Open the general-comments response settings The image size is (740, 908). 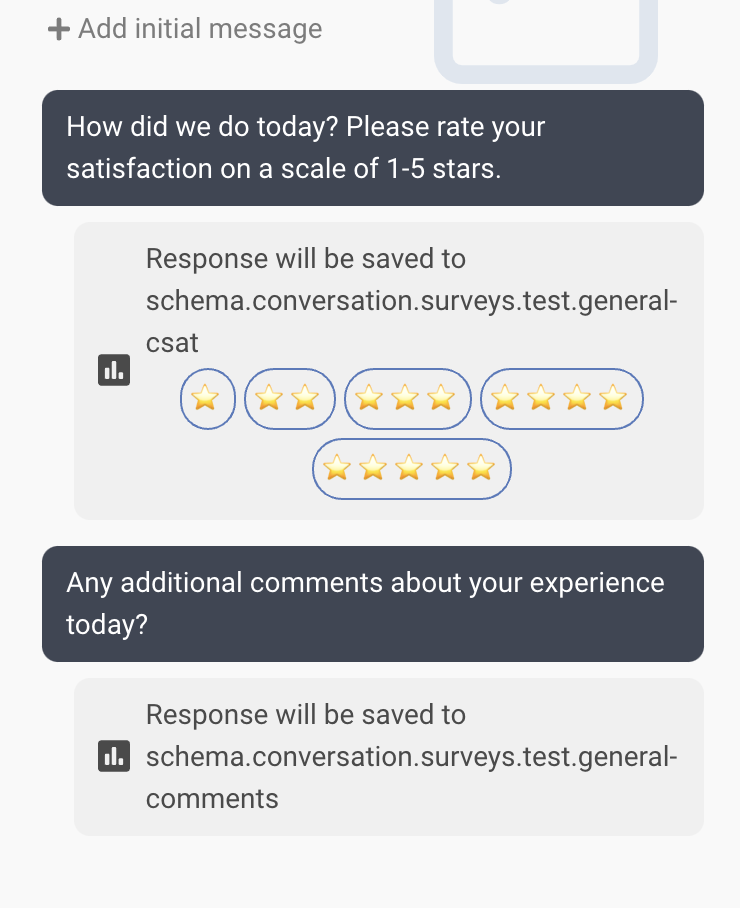388,756
